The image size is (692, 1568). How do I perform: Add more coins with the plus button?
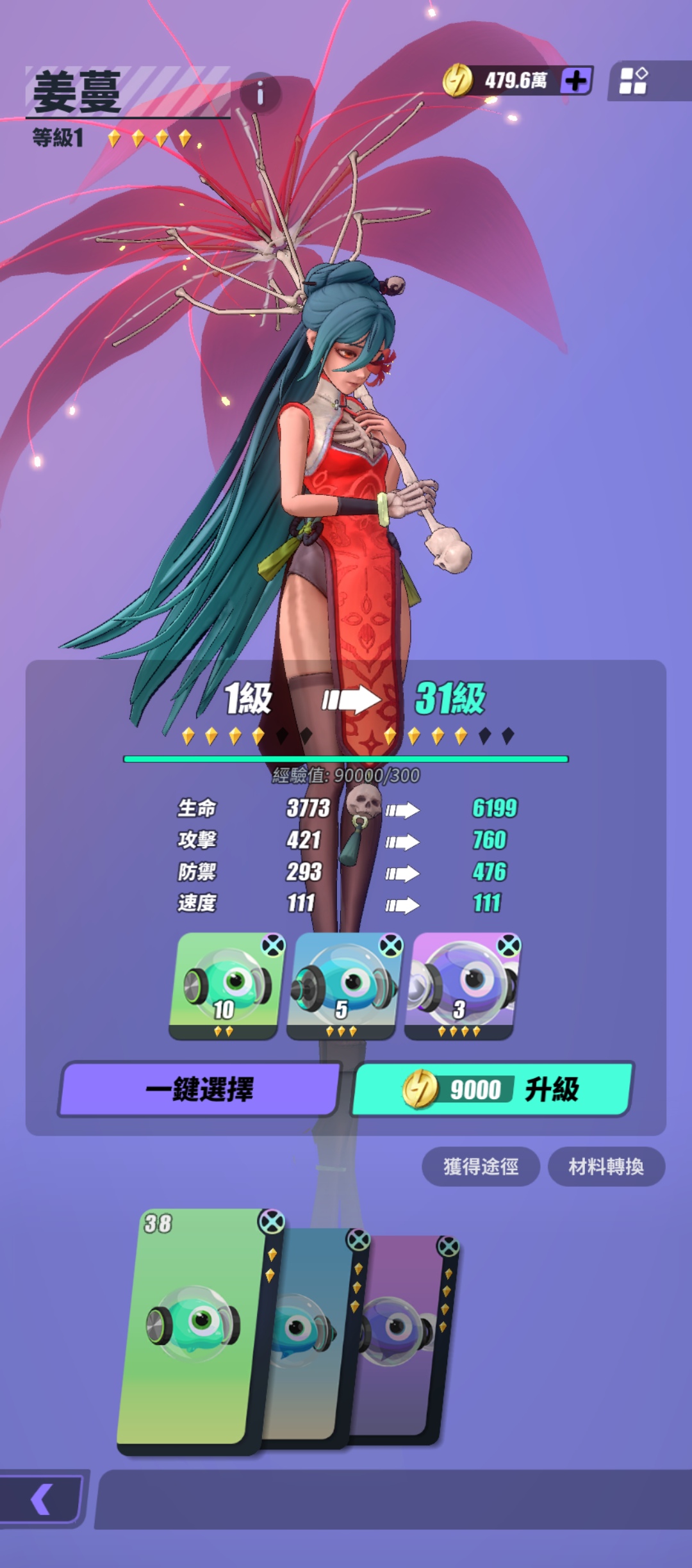[576, 81]
